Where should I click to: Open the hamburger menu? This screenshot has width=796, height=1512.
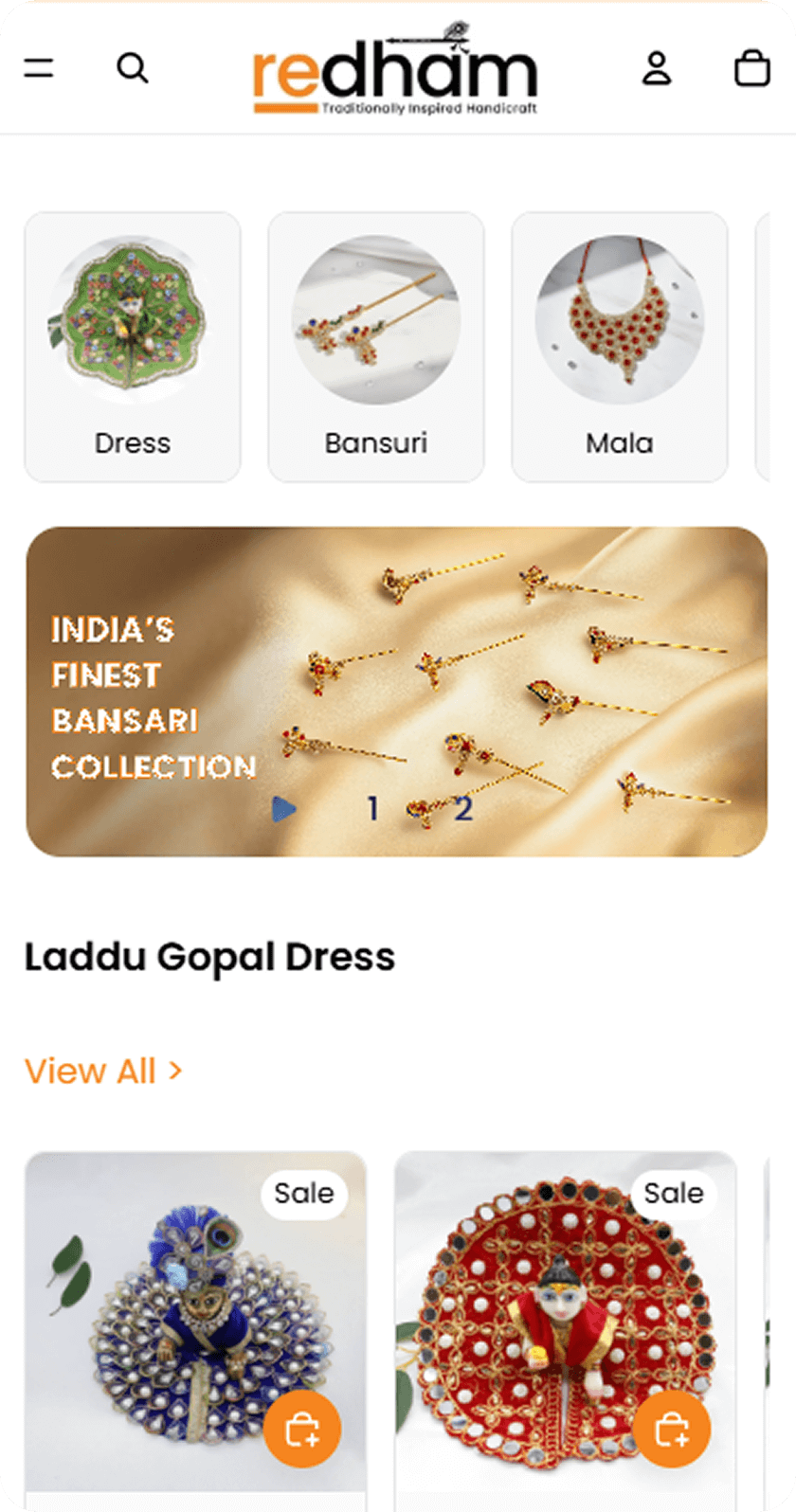click(39, 68)
